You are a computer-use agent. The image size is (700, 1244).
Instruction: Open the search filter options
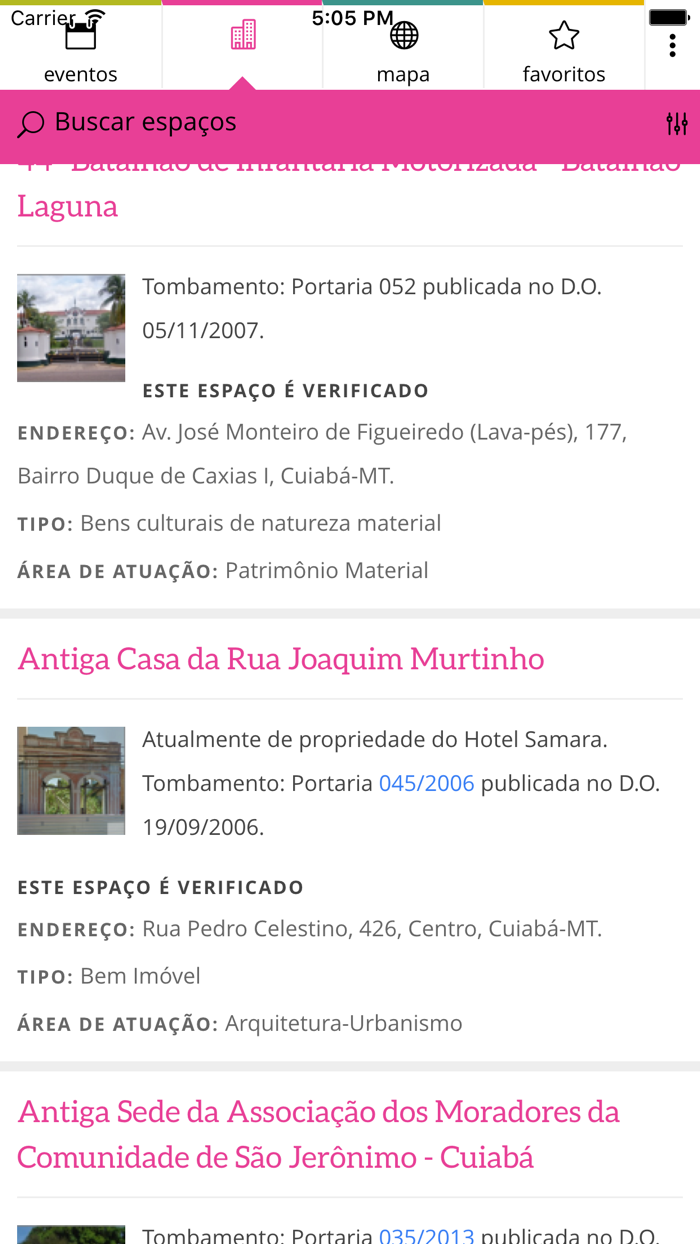677,124
